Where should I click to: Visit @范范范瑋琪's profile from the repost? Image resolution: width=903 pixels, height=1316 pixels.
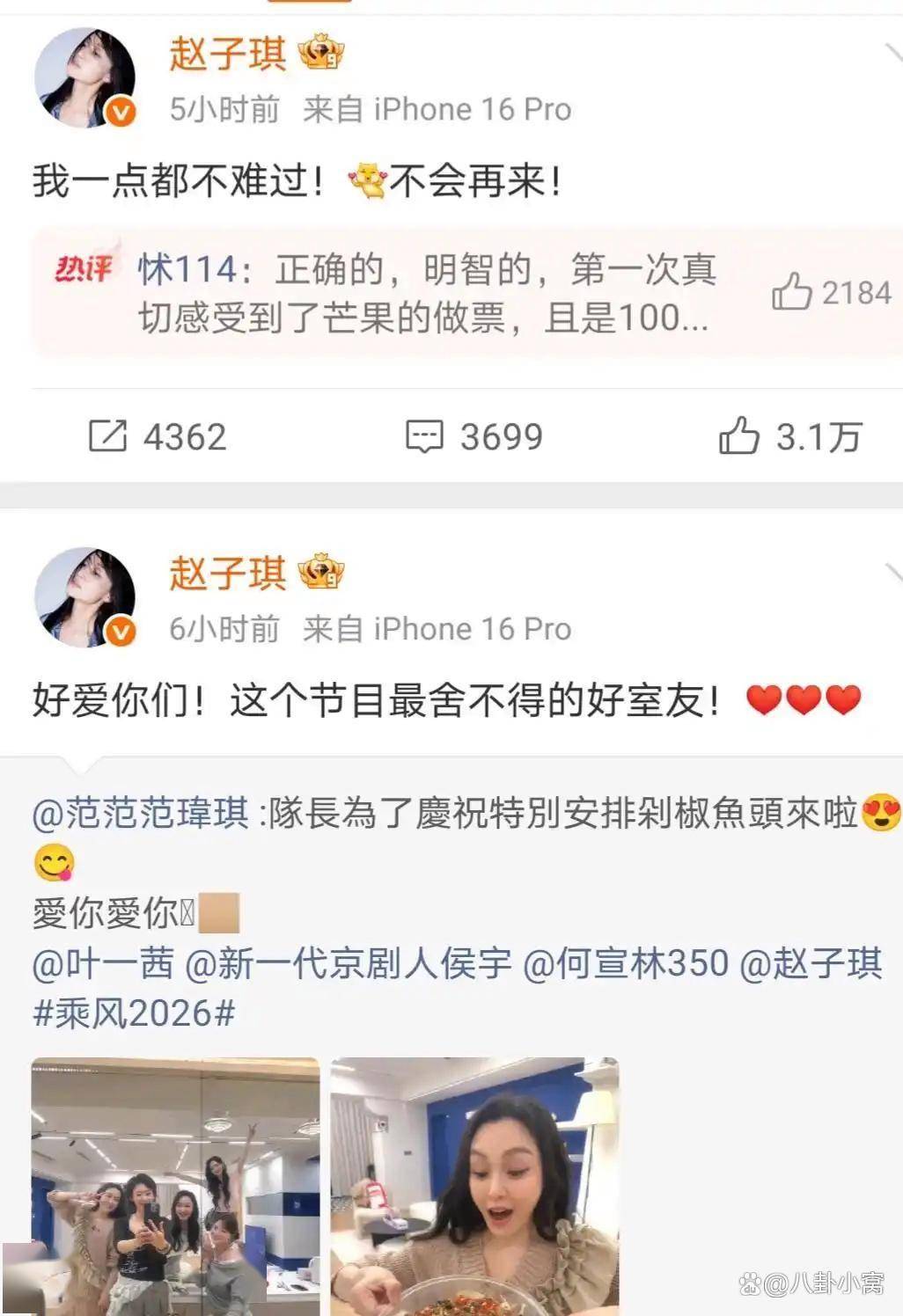point(141,813)
